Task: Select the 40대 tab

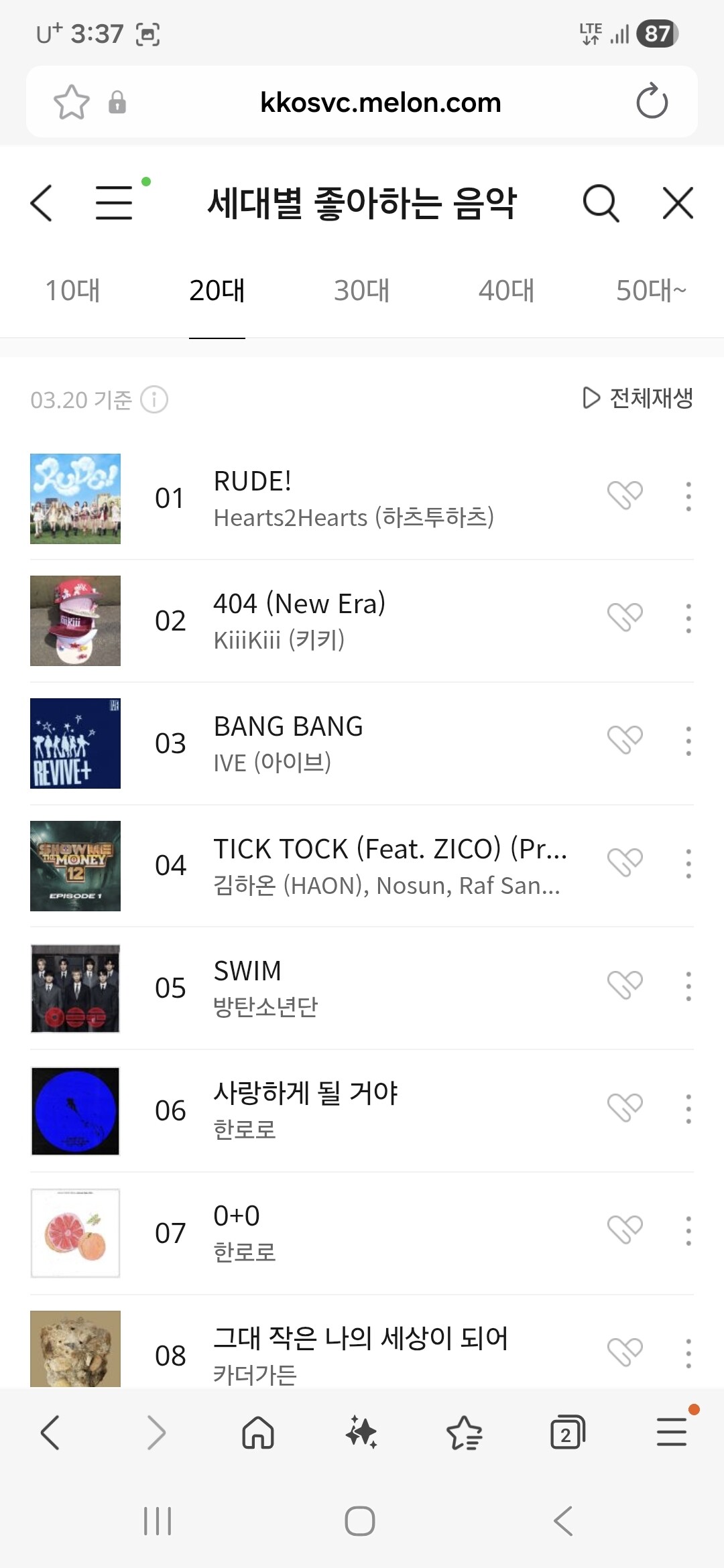Action: (506, 291)
